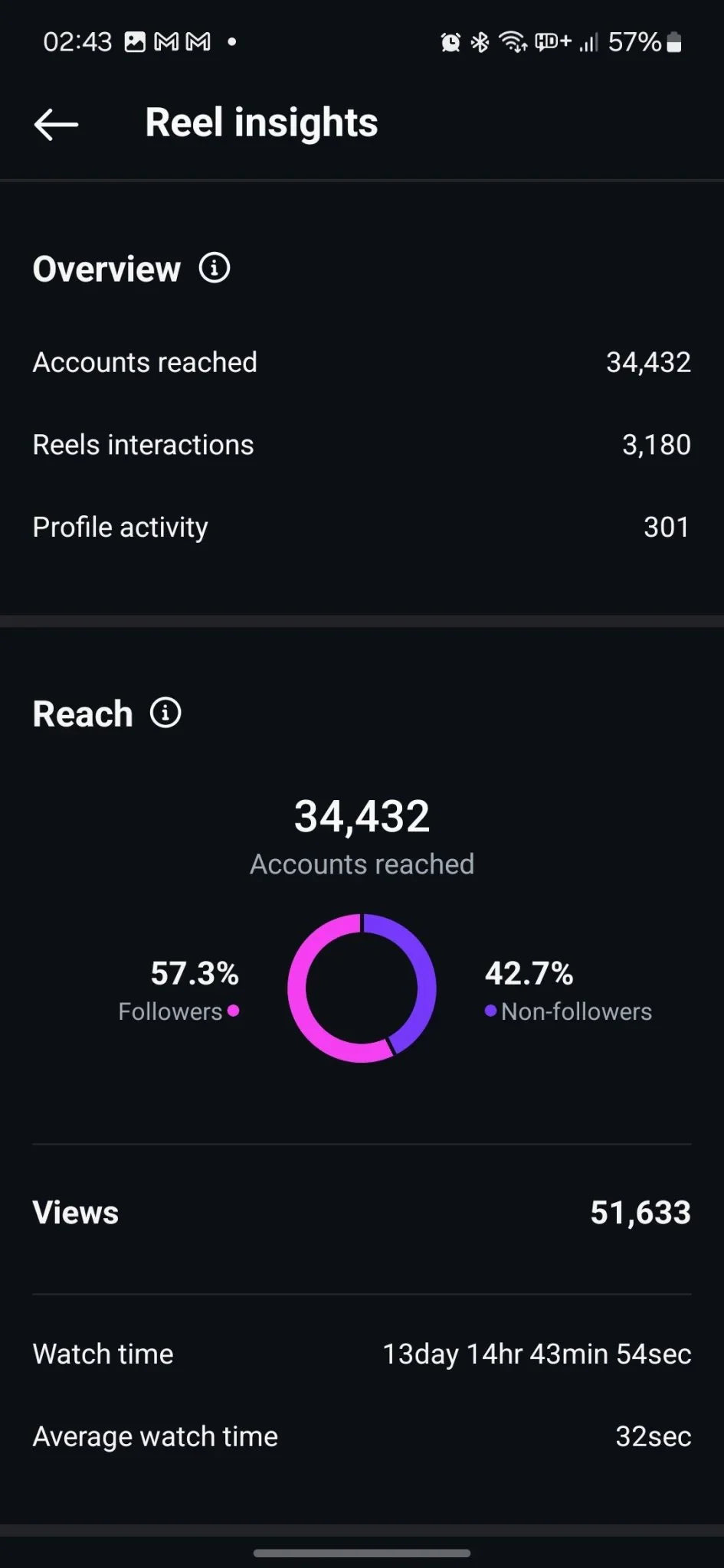724x1568 pixels.
Task: Tap the gallery notification icon in status bar
Action: 134,42
